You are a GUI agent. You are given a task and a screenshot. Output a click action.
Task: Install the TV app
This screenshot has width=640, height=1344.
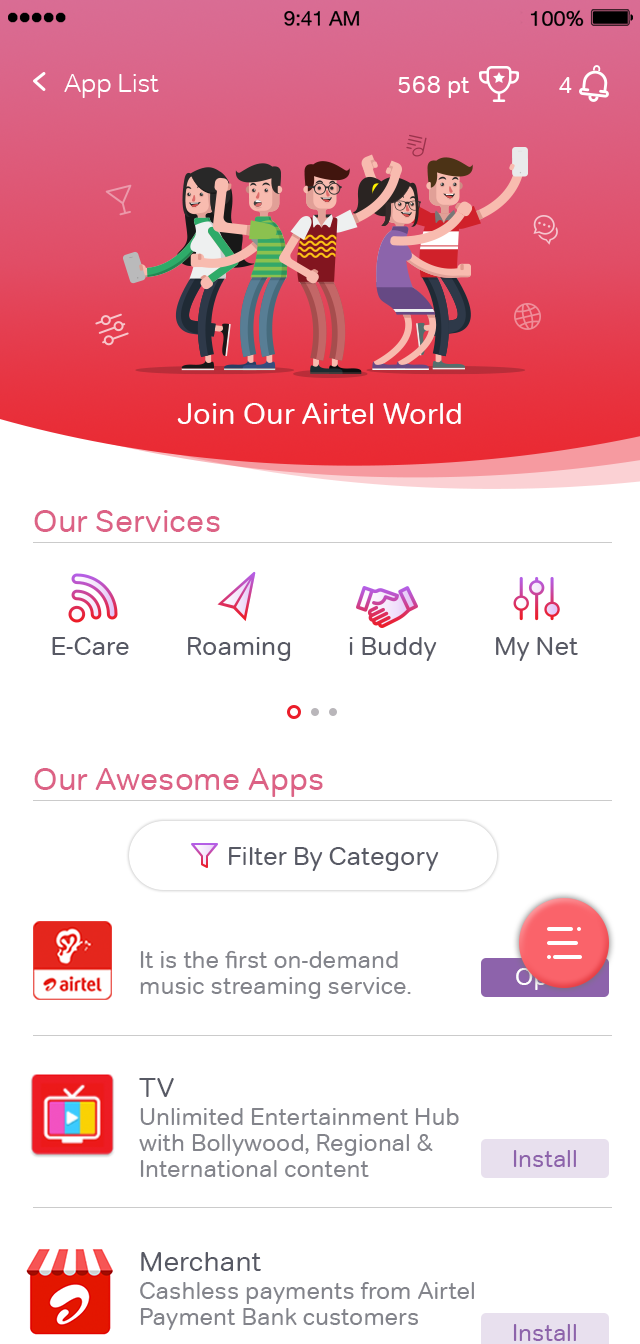(544, 1159)
